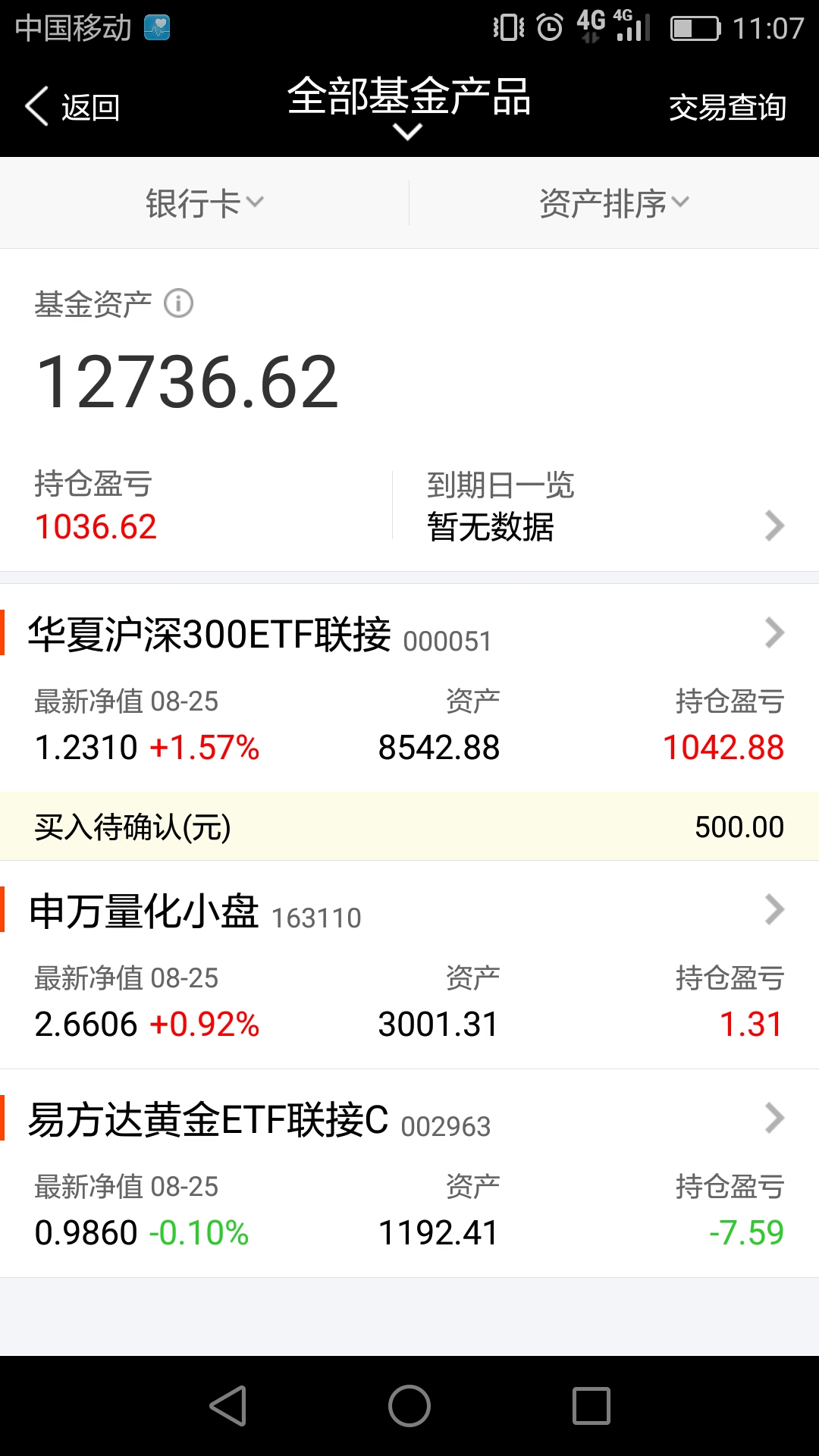Screen dimensions: 819x1456
Task: Tap the 返回 back button
Action: [73, 106]
